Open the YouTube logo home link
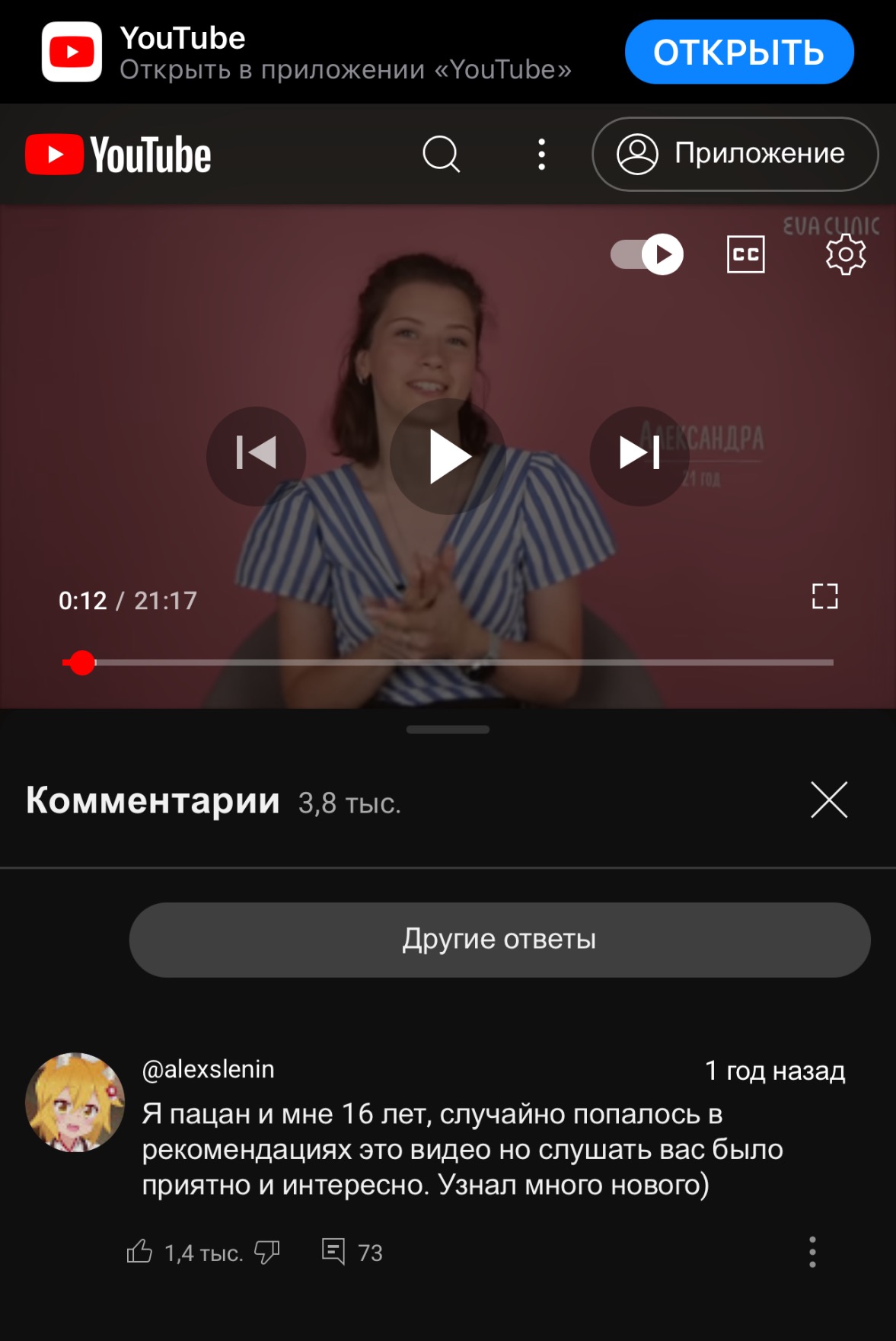This screenshot has height=1341, width=896. [x=118, y=155]
